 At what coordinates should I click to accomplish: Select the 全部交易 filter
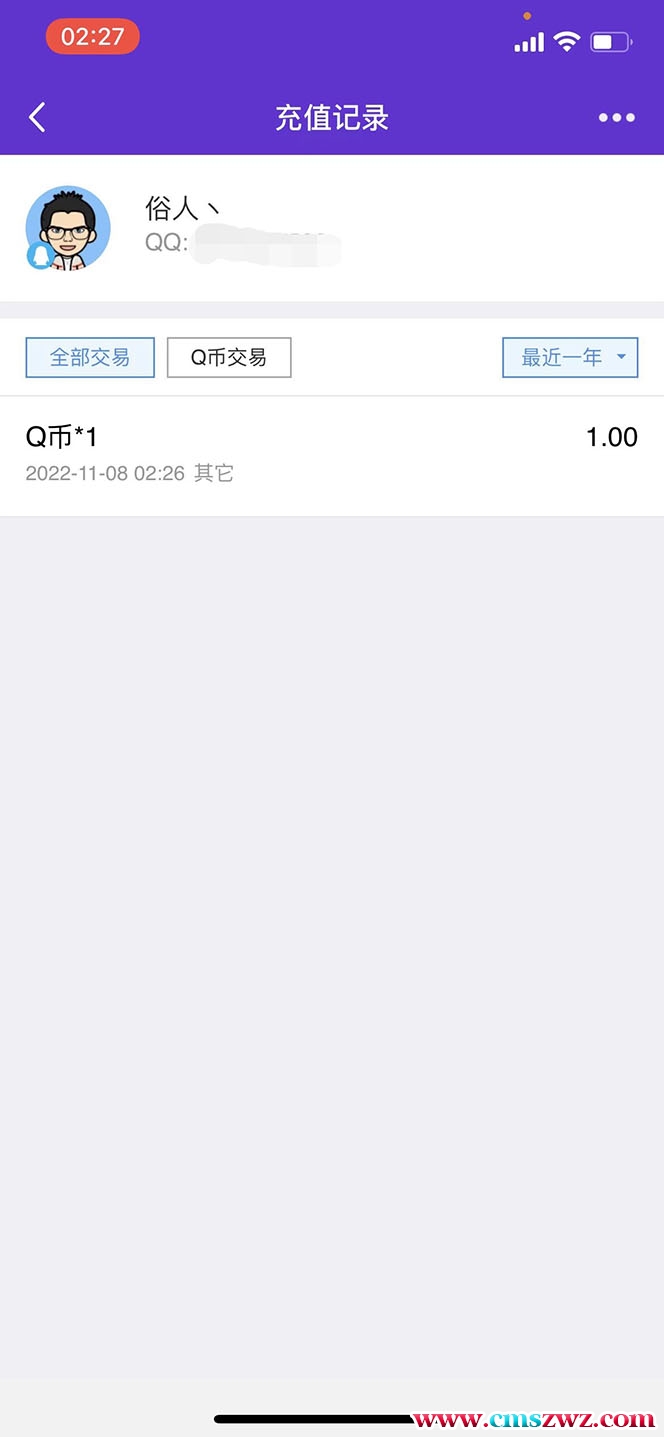tap(90, 358)
